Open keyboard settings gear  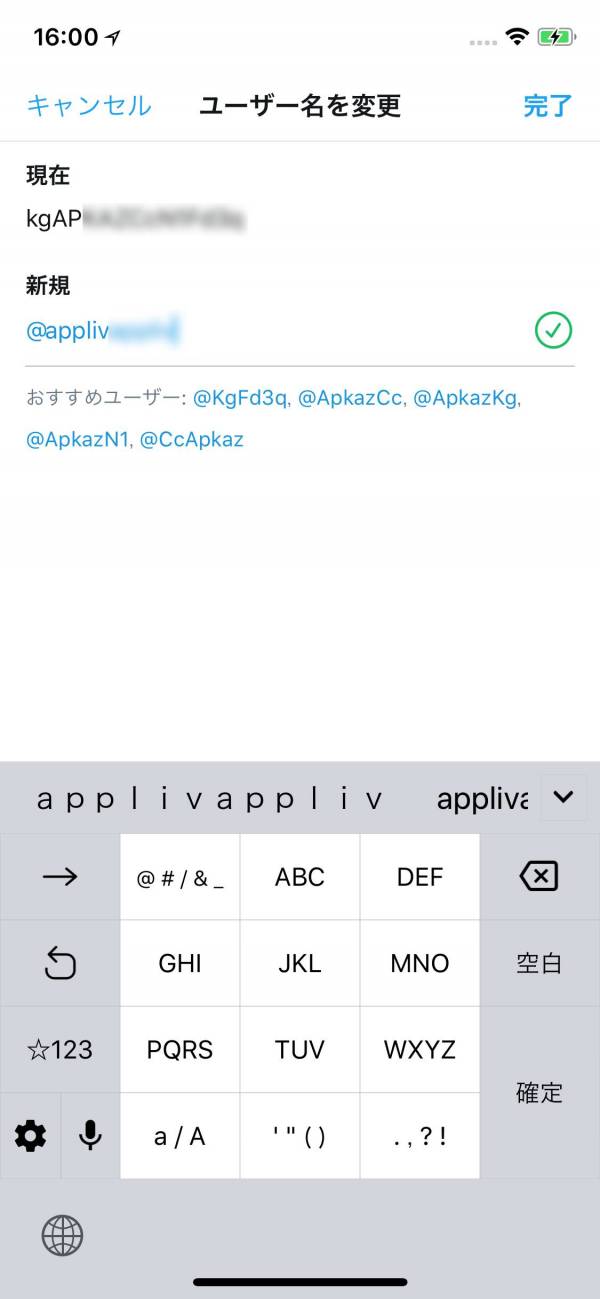coord(30,1136)
